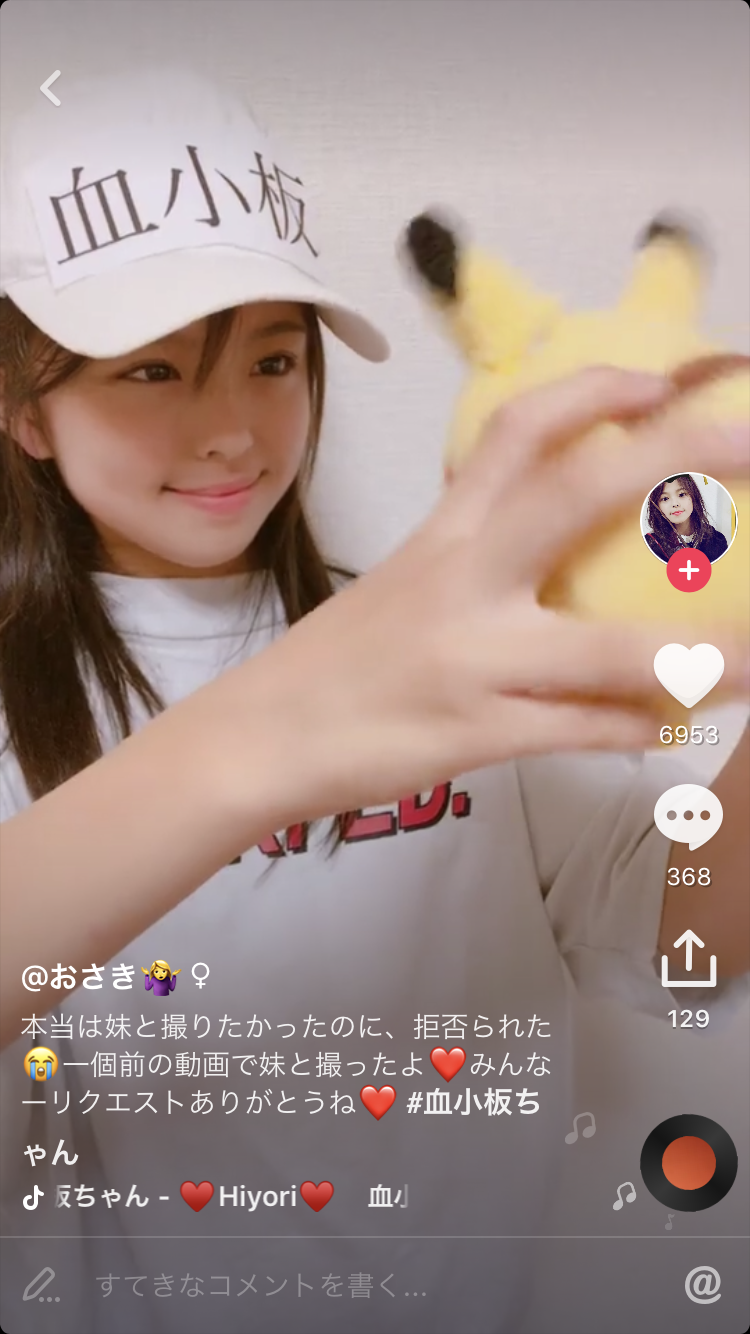Open the #血小板ちゃん hashtag
Image resolution: width=750 pixels, height=1334 pixels.
(x=474, y=1103)
